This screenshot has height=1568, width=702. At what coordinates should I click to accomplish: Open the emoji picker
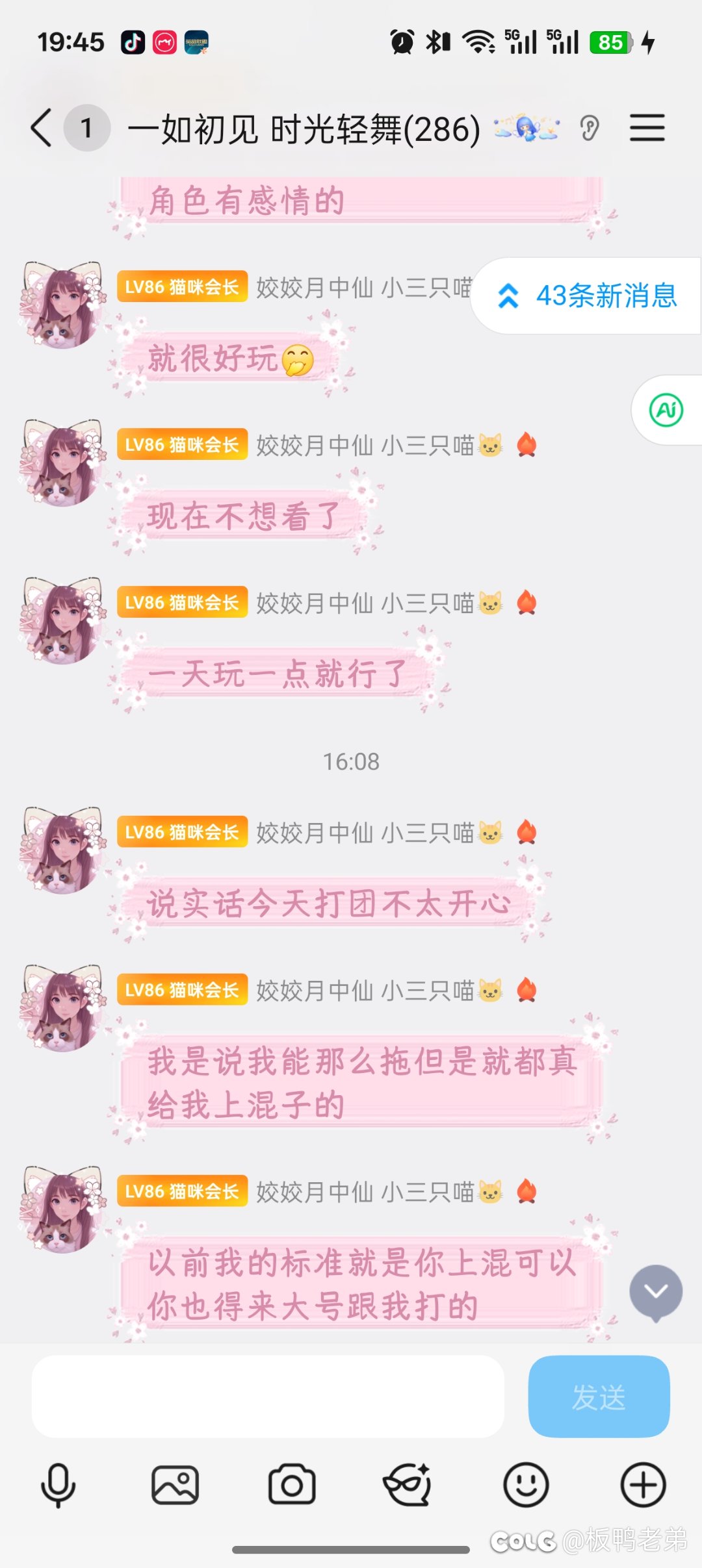pos(526,1485)
